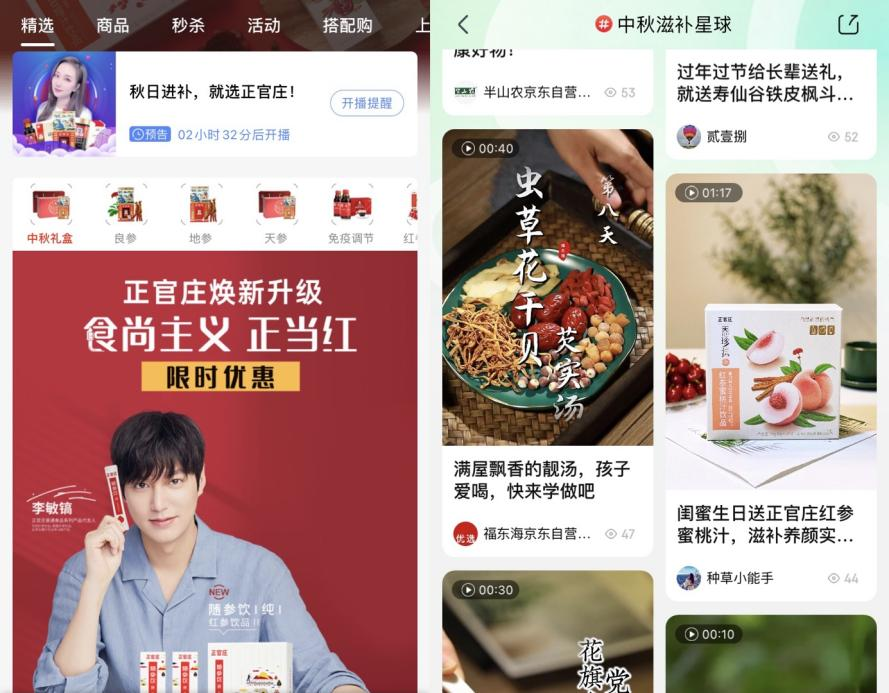Play the 花旗党 video
This screenshot has width=889, height=693.
547,632
